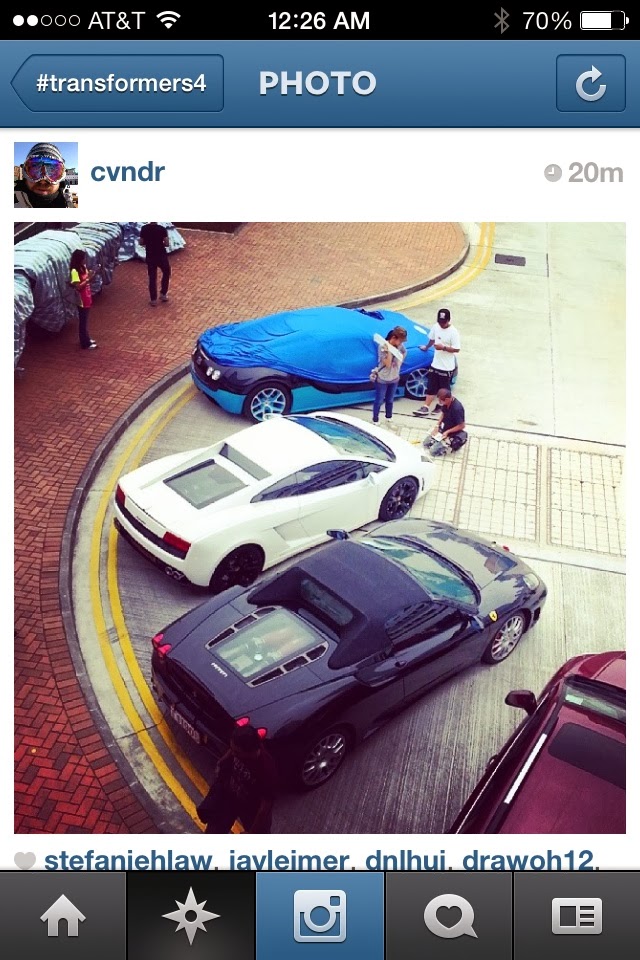This screenshot has height=960, width=640.
Task: Refresh the photo page
Action: (590, 84)
